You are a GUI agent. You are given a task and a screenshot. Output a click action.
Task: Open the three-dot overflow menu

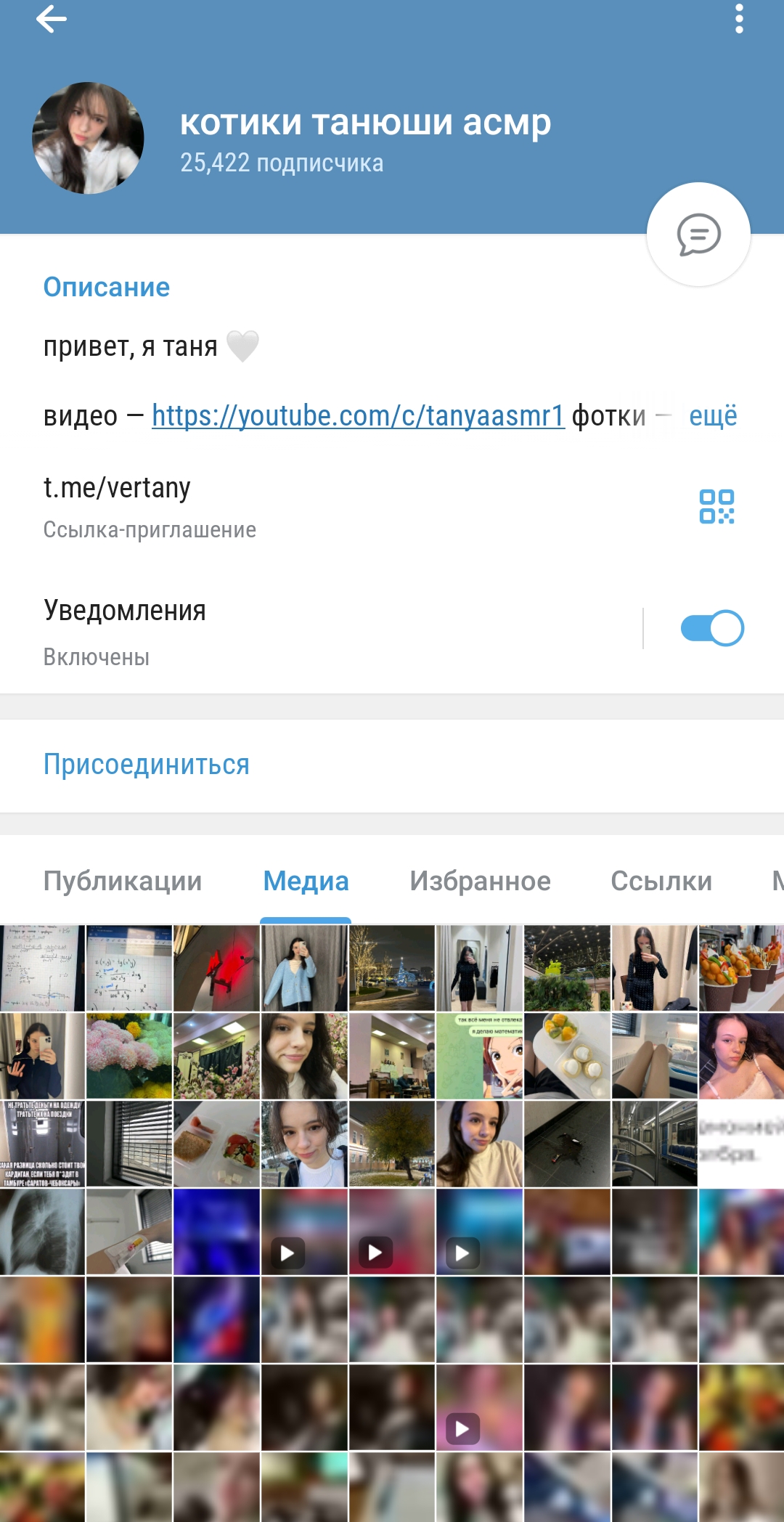point(739,19)
